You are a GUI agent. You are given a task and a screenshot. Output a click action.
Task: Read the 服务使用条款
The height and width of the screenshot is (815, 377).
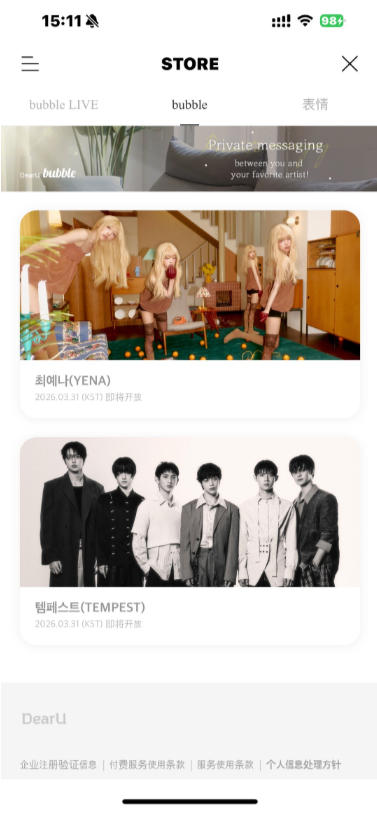[225, 765]
